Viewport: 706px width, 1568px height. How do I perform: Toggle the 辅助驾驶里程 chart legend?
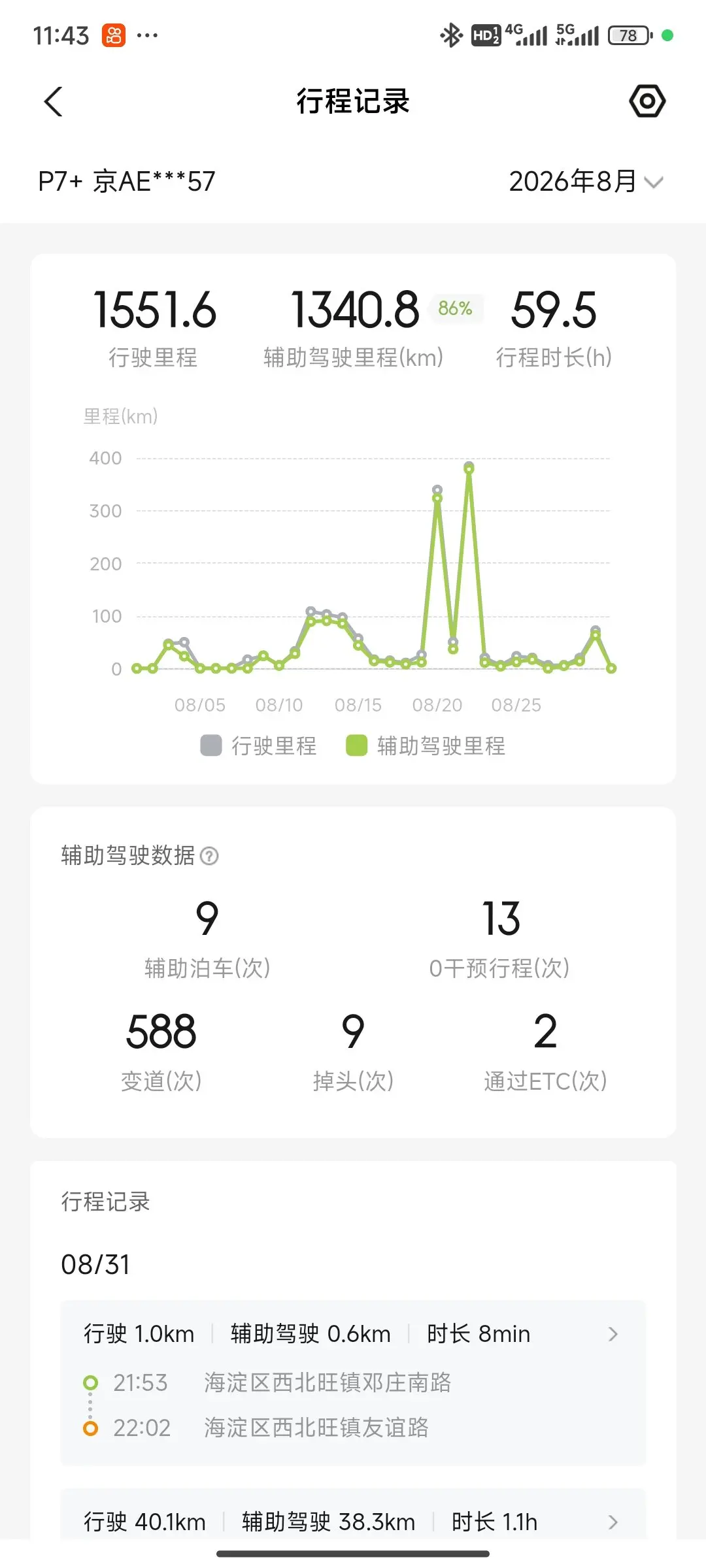pos(426,745)
